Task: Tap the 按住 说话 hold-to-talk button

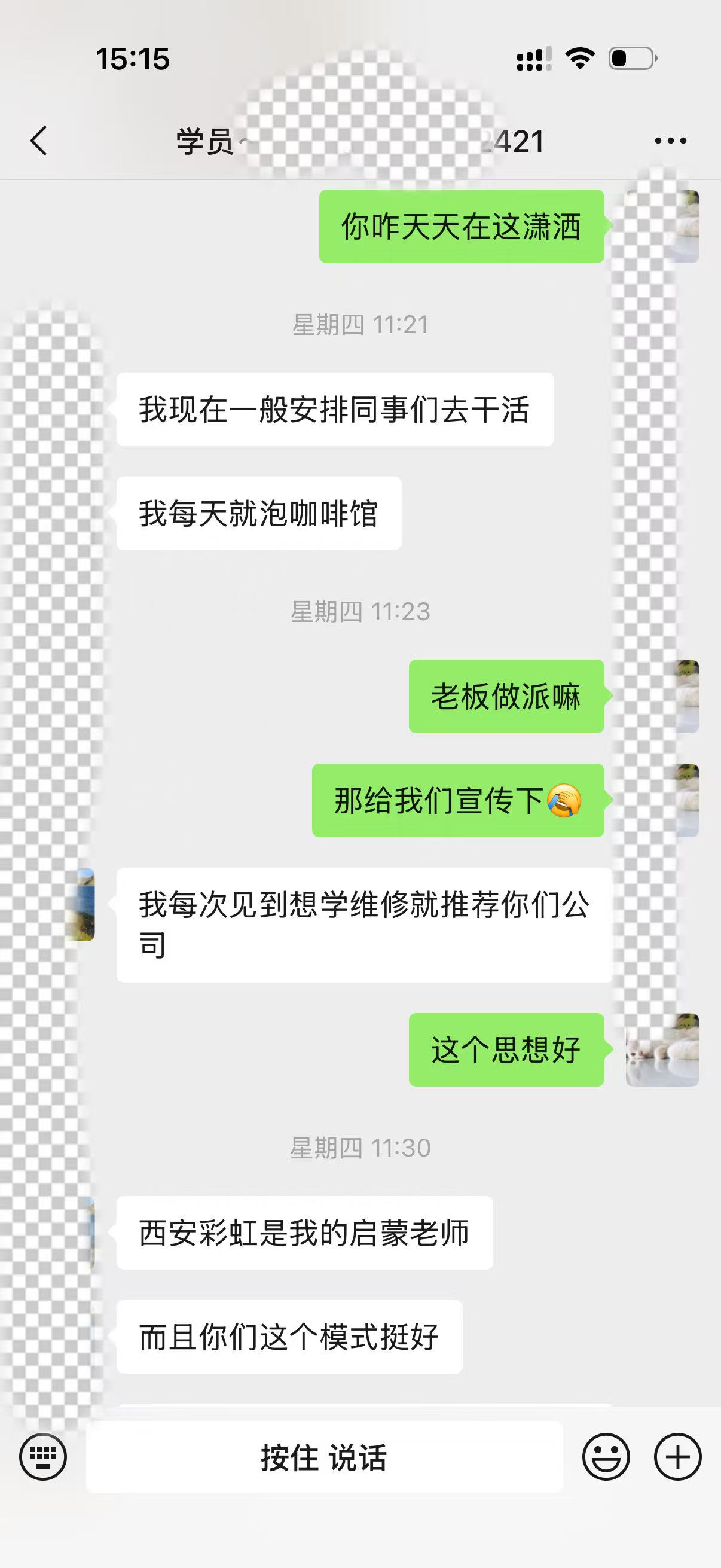Action: [x=324, y=1457]
